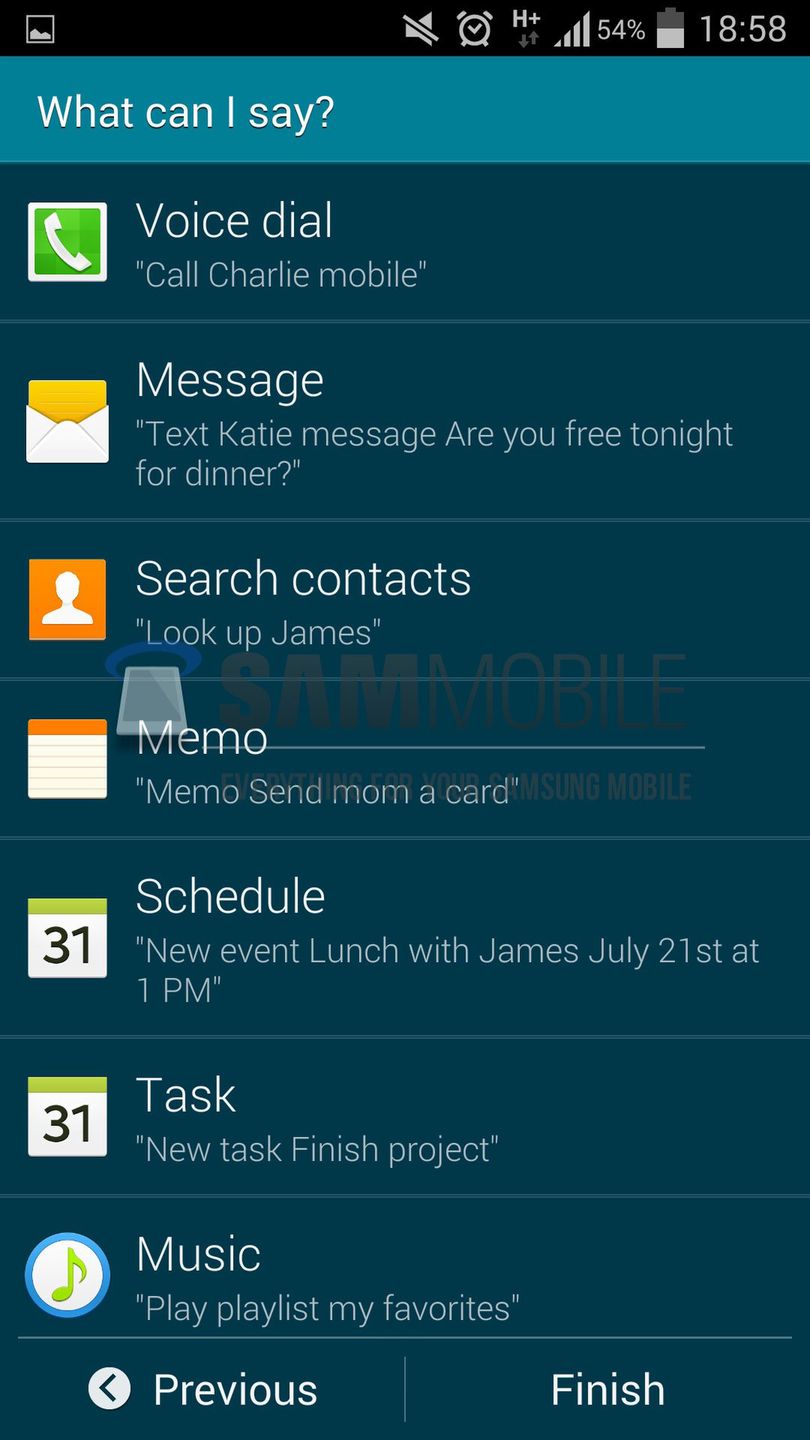810x1440 pixels.
Task: Go back with the Previous button
Action: (x=203, y=1389)
